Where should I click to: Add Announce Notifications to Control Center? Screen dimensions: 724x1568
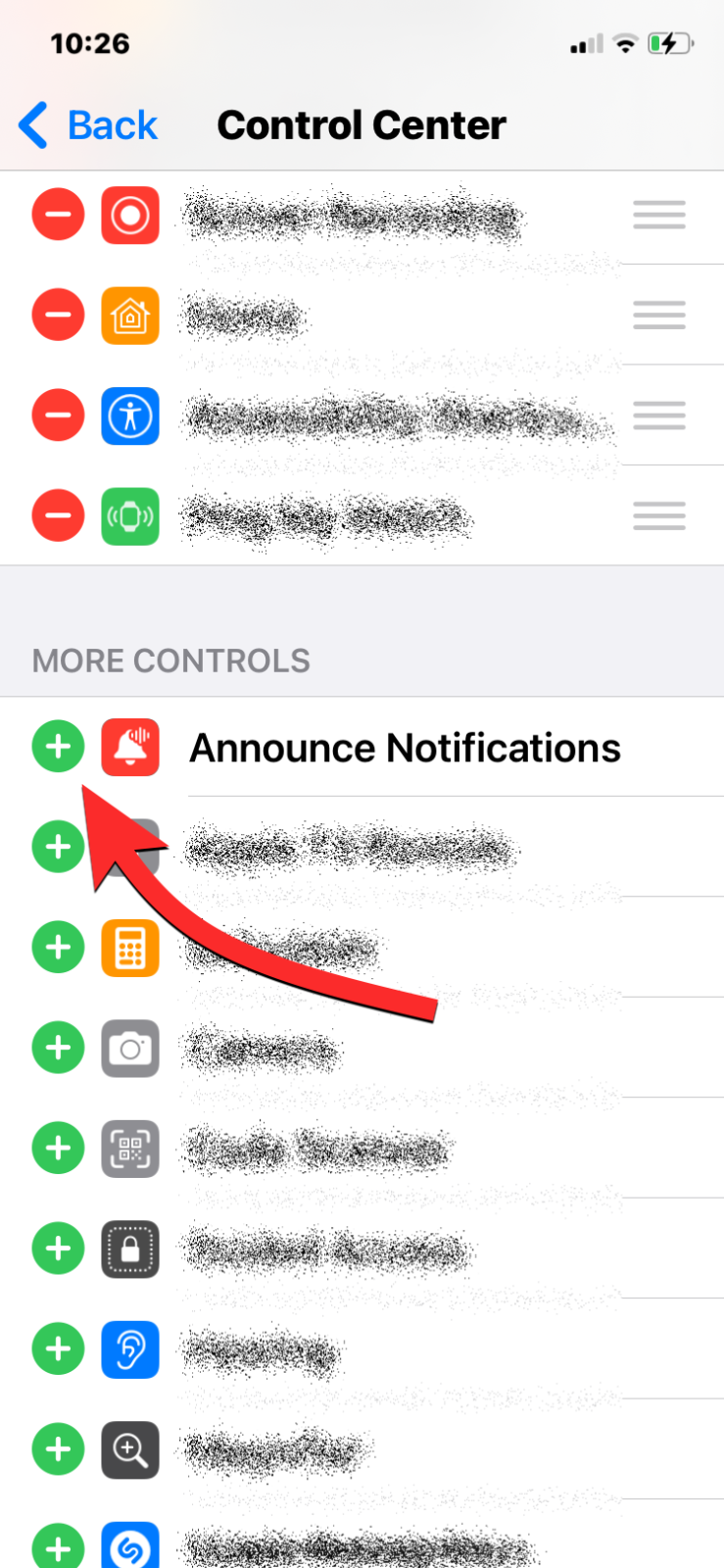coord(58,747)
